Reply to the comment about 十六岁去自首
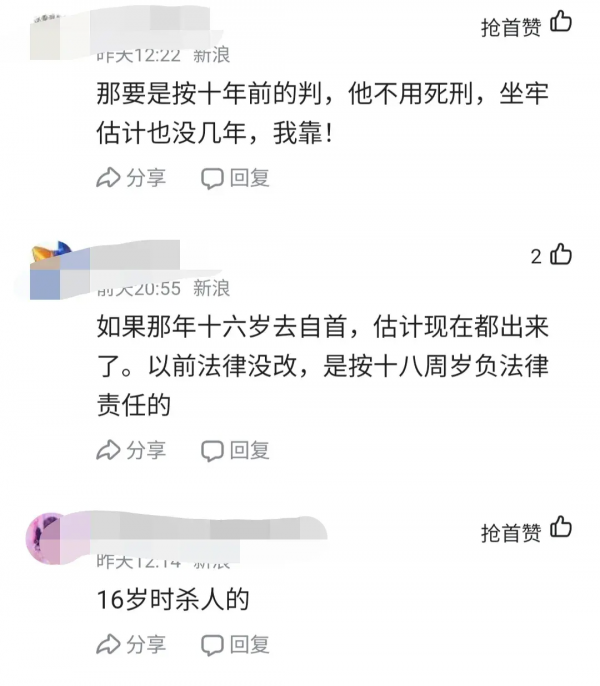 (236, 450)
